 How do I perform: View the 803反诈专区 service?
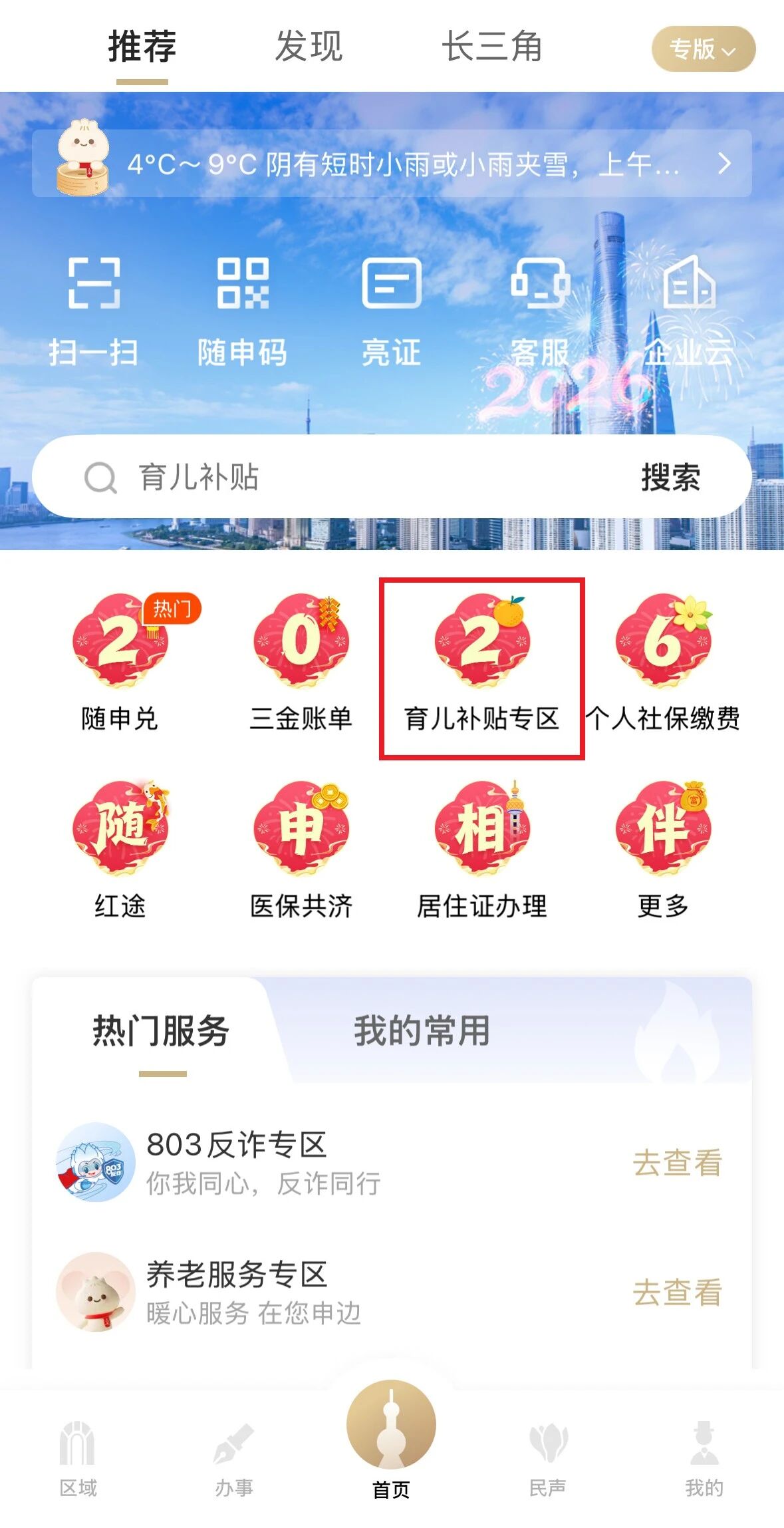click(677, 1162)
